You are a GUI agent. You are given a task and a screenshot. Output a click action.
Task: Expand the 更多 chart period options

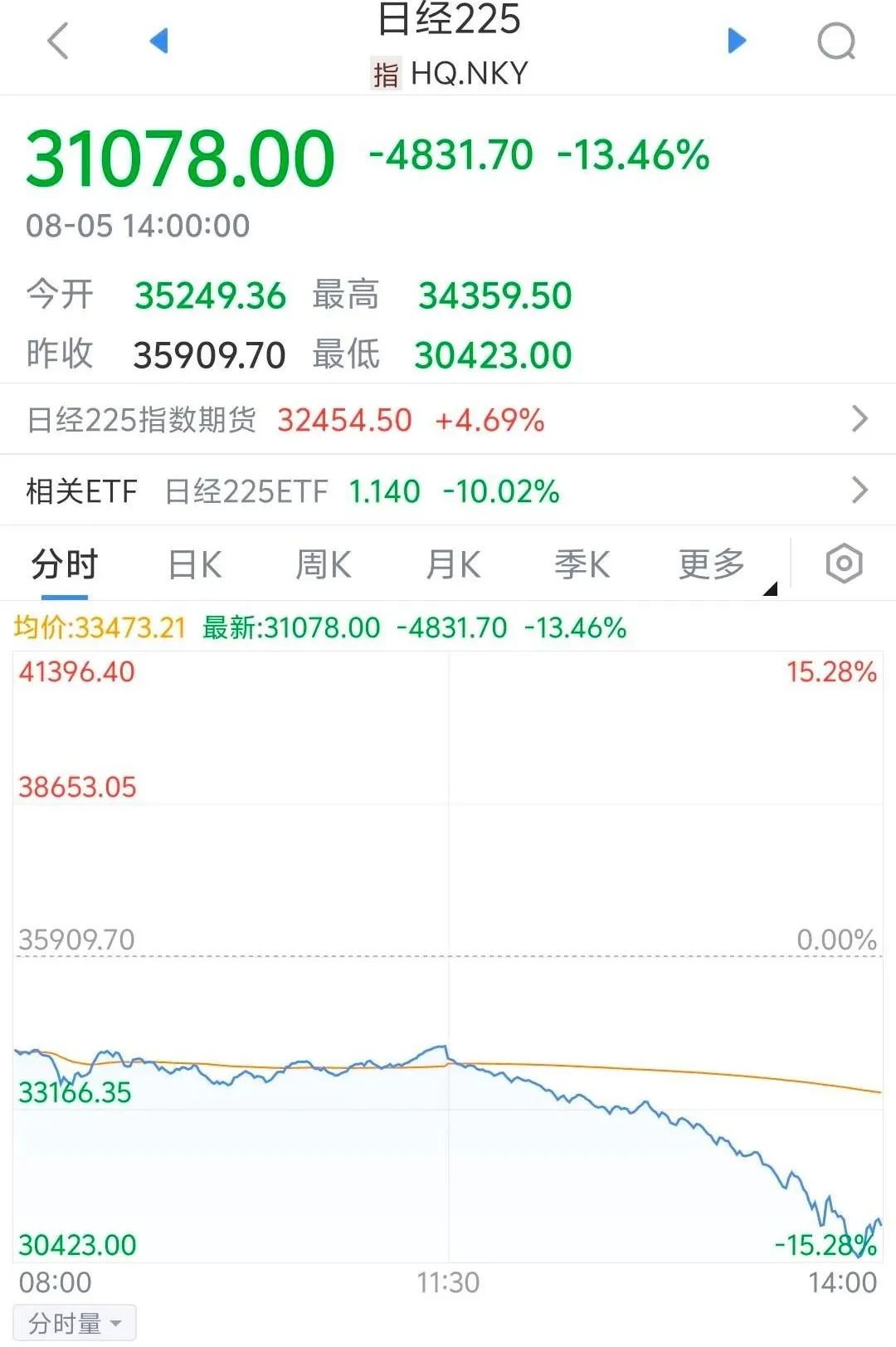(x=713, y=565)
